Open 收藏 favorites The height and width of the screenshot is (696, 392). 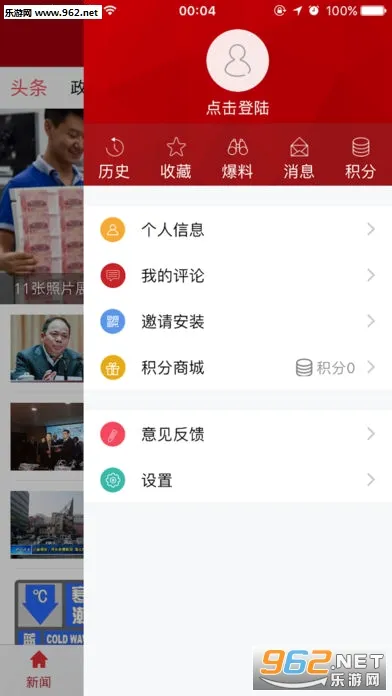(x=176, y=158)
